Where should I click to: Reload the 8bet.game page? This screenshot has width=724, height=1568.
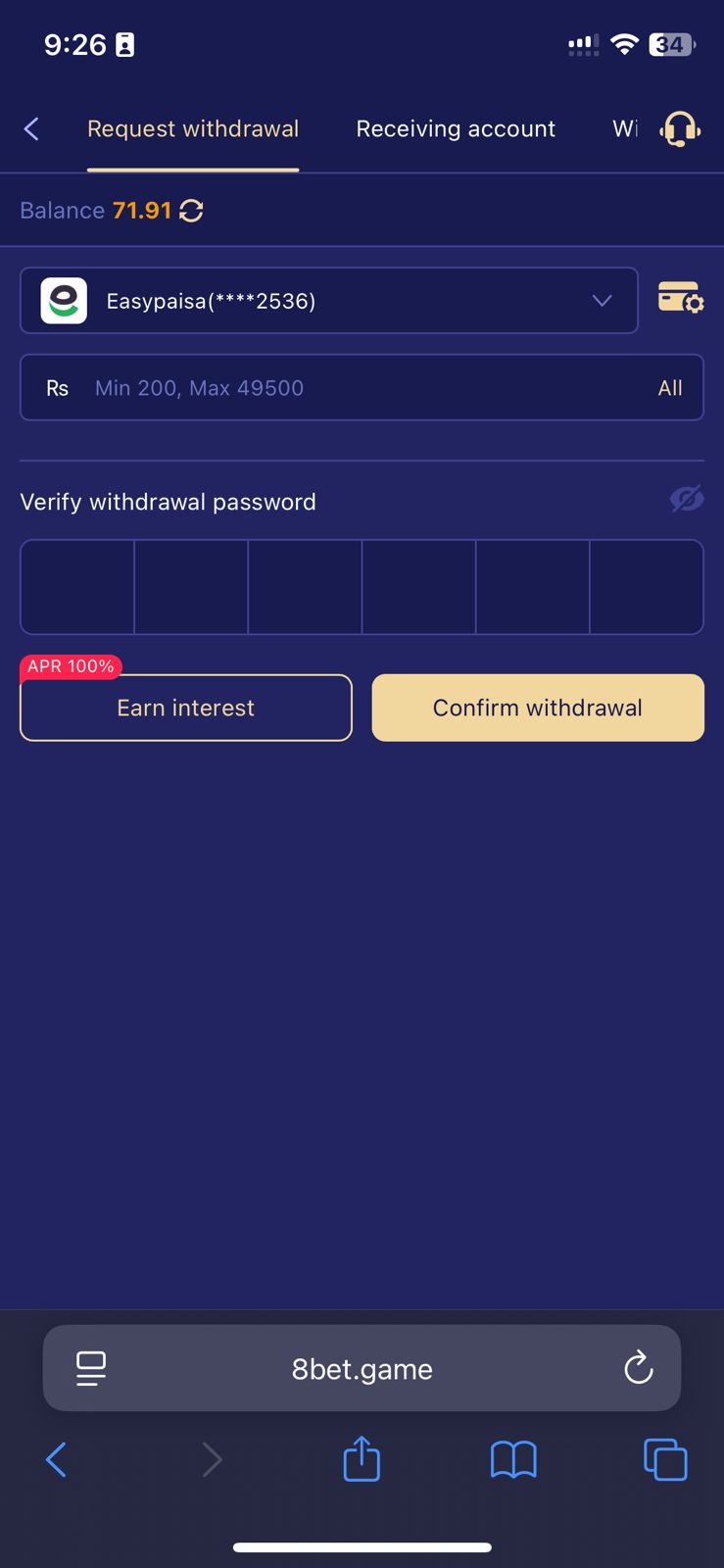(x=638, y=1368)
